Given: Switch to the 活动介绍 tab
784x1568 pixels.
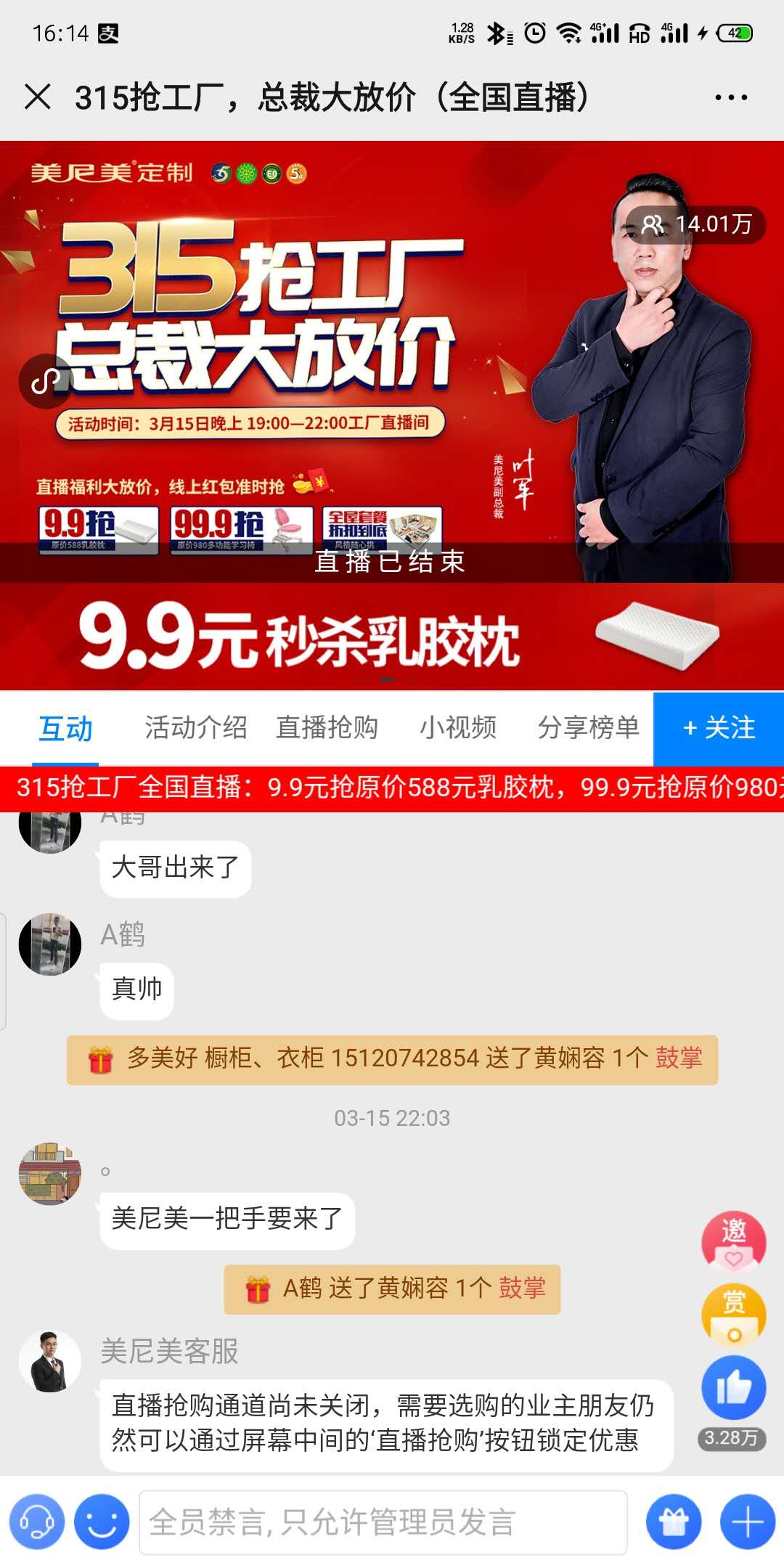Looking at the screenshot, I should point(195,728).
